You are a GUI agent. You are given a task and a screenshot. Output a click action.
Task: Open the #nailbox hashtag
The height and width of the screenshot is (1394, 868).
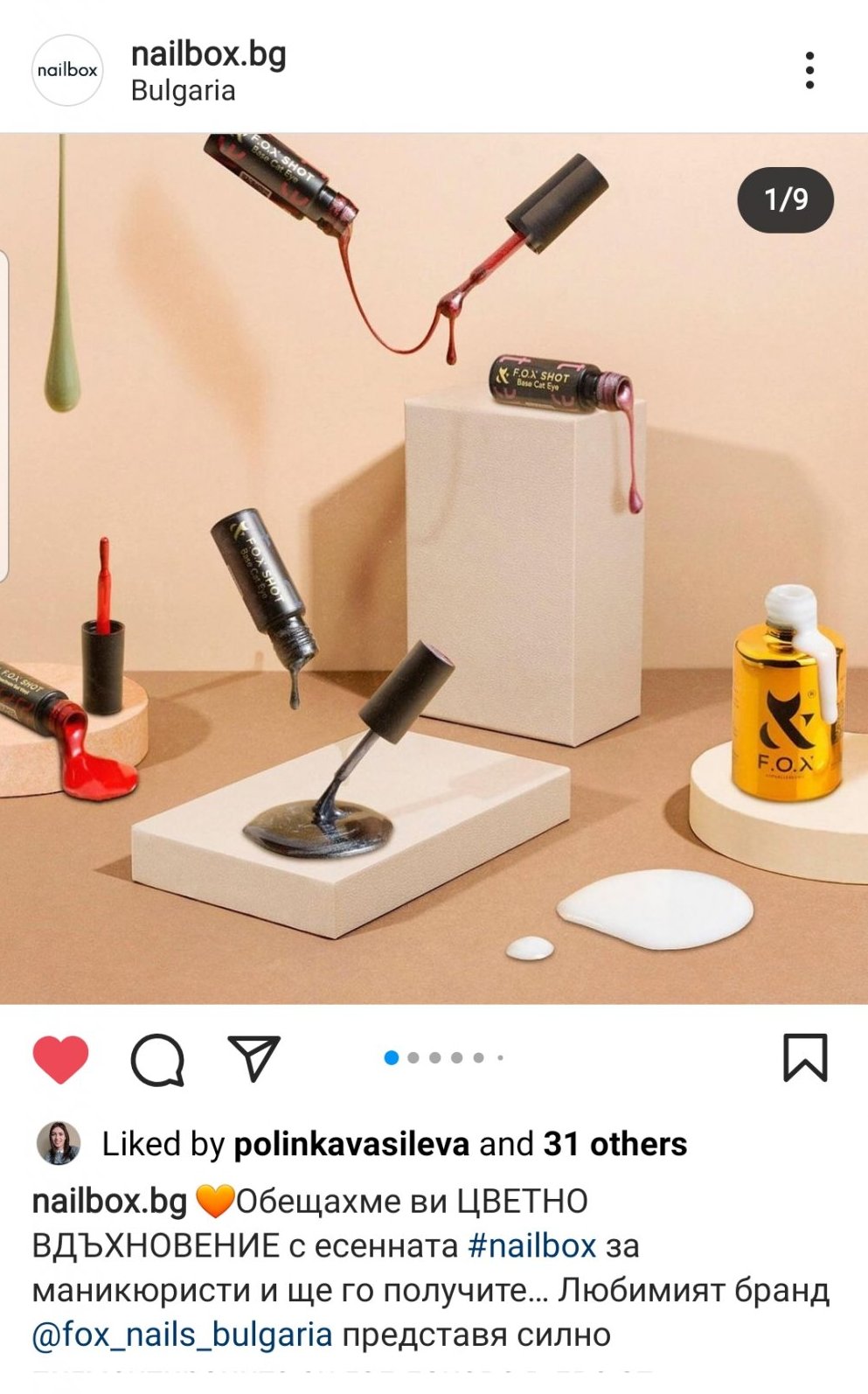click(531, 1245)
